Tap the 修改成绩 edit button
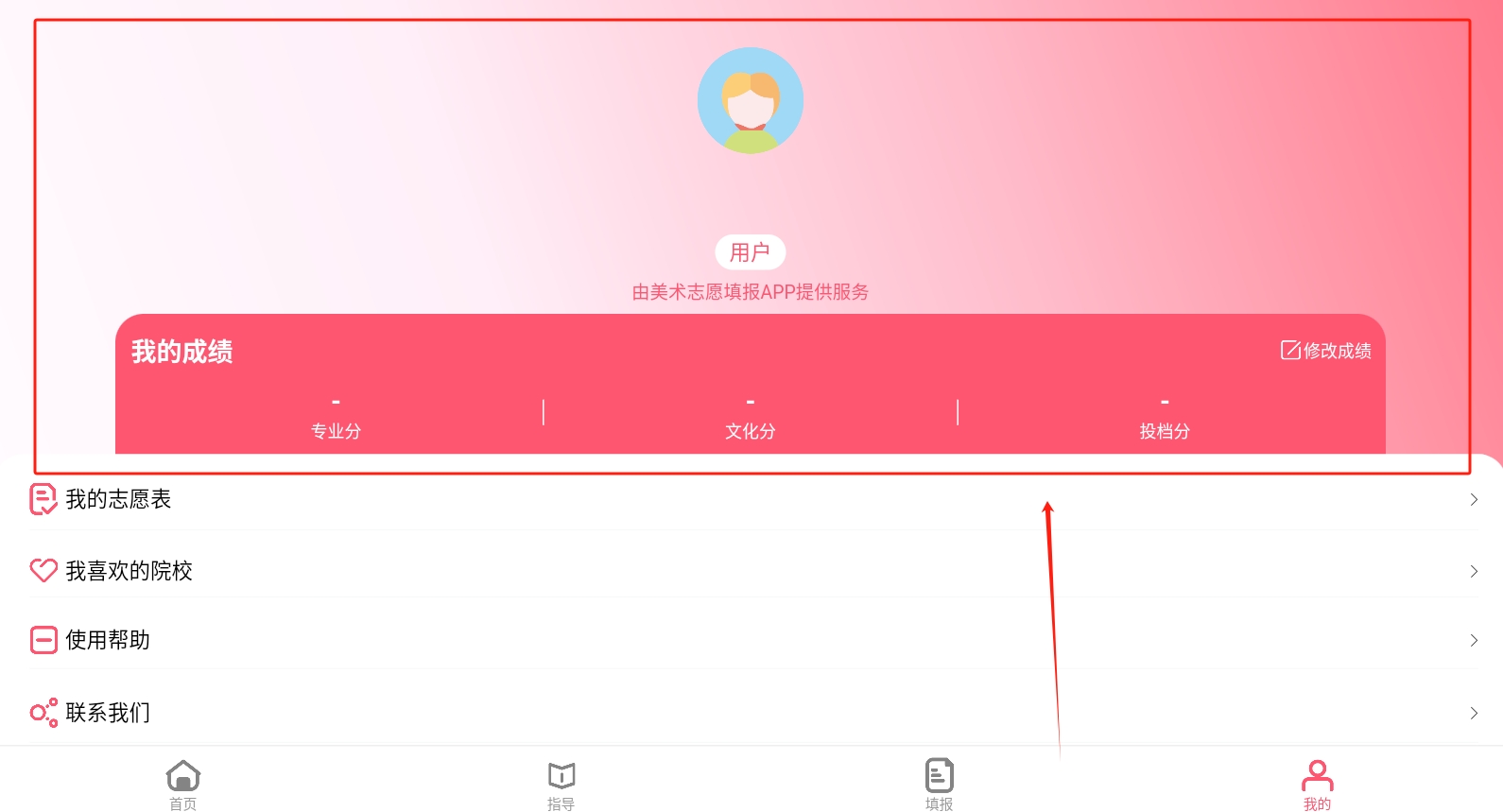 coord(1325,351)
